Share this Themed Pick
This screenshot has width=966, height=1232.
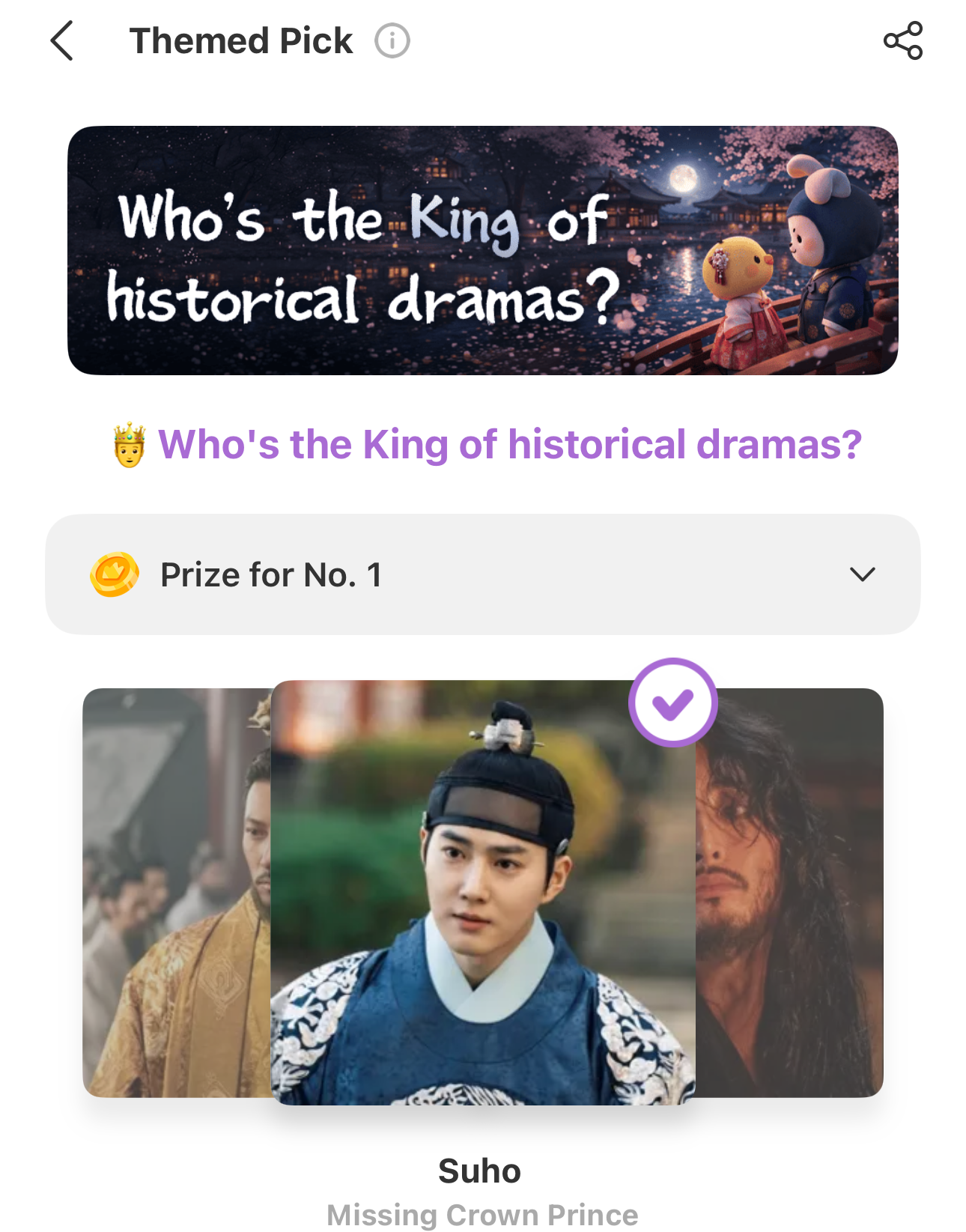[902, 40]
